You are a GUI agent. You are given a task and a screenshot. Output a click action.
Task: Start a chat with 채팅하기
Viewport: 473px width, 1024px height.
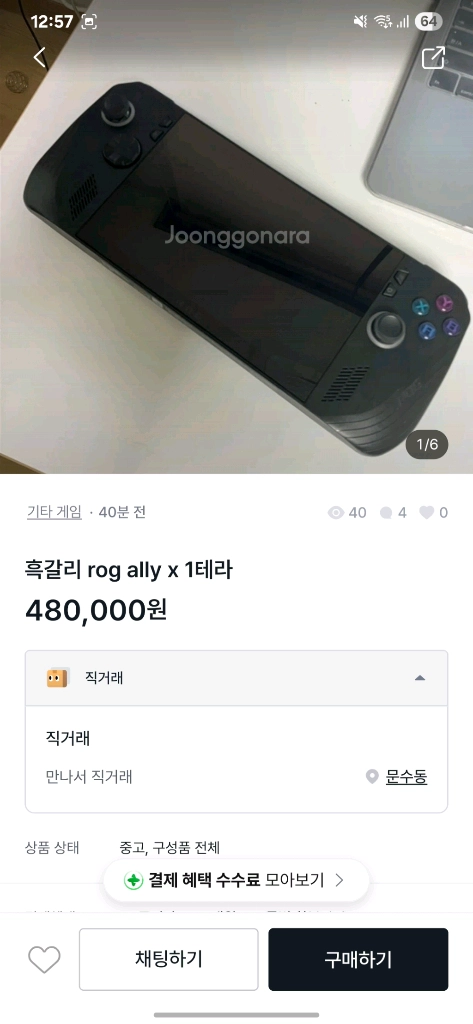[169, 959]
